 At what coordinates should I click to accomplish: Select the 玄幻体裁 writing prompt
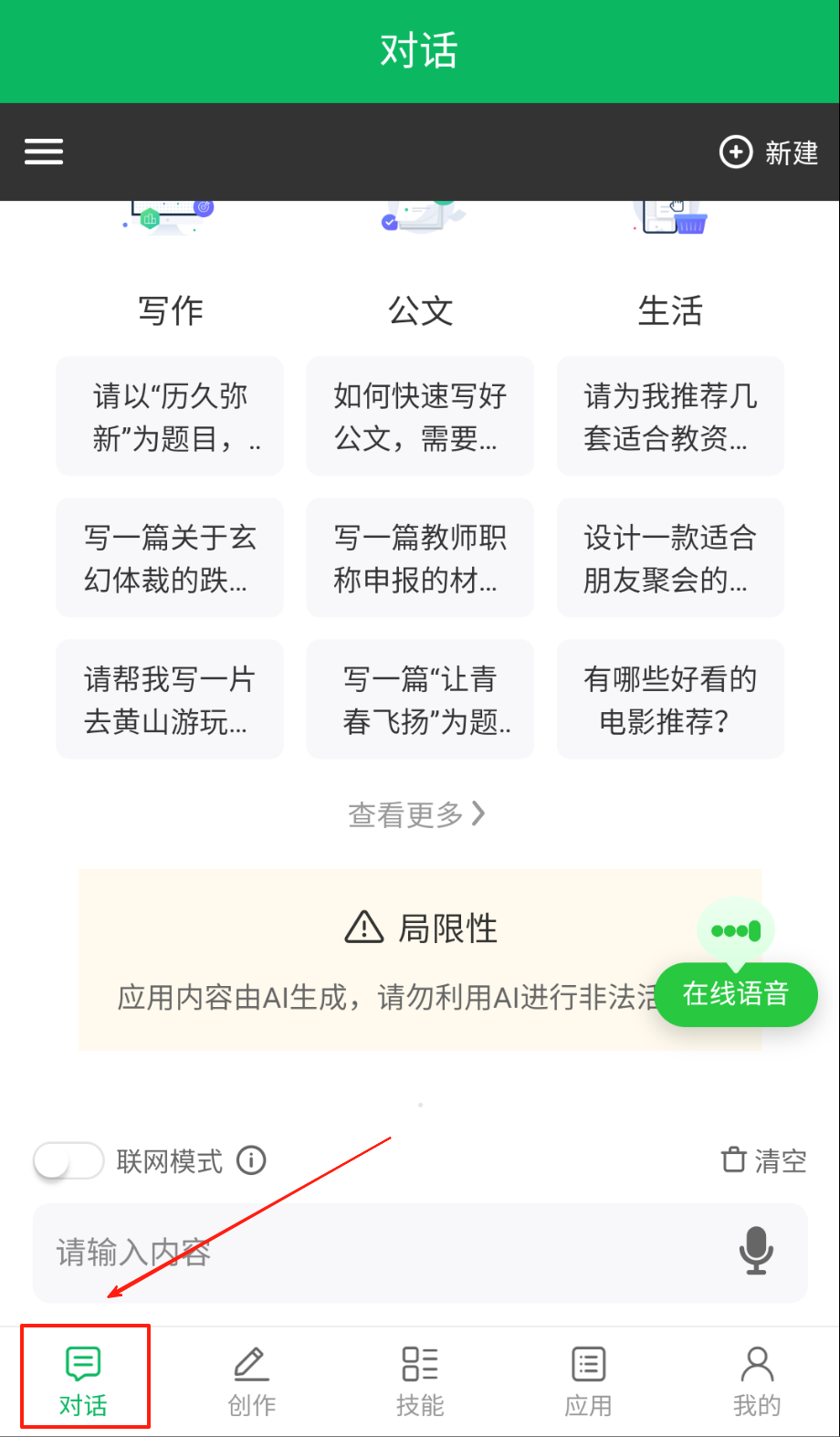(170, 558)
